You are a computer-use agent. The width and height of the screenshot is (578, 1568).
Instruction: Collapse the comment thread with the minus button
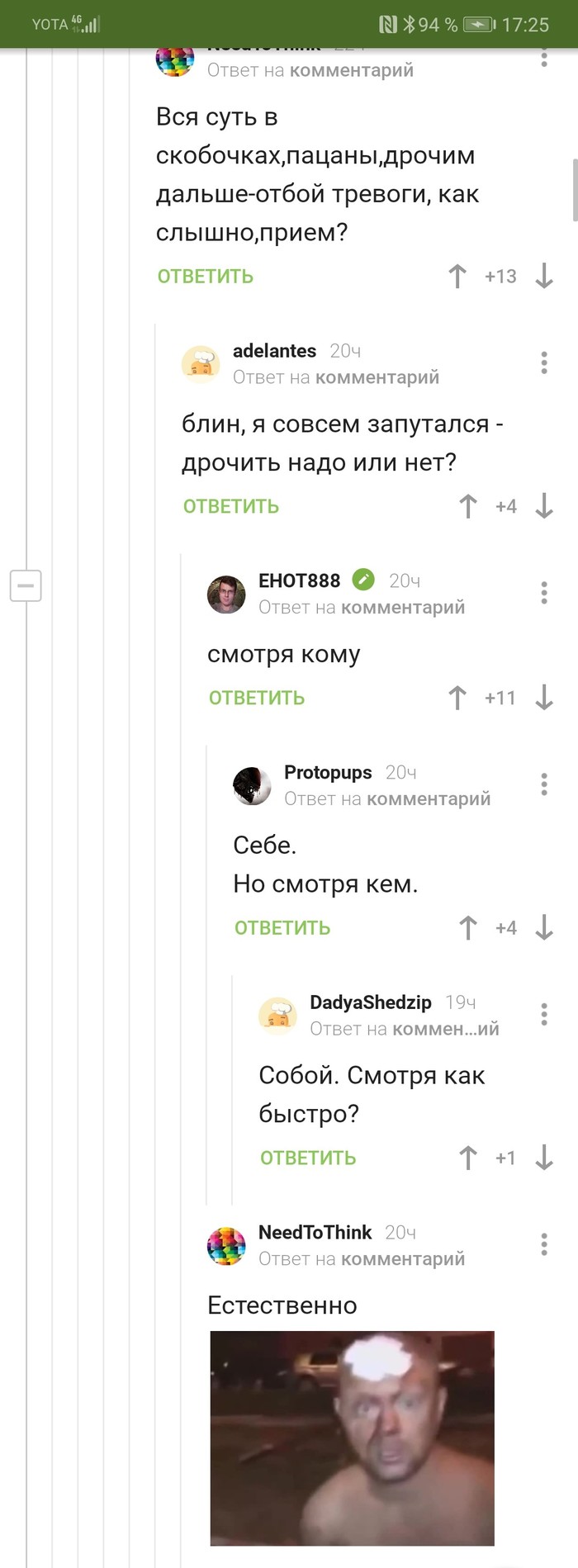point(26,585)
